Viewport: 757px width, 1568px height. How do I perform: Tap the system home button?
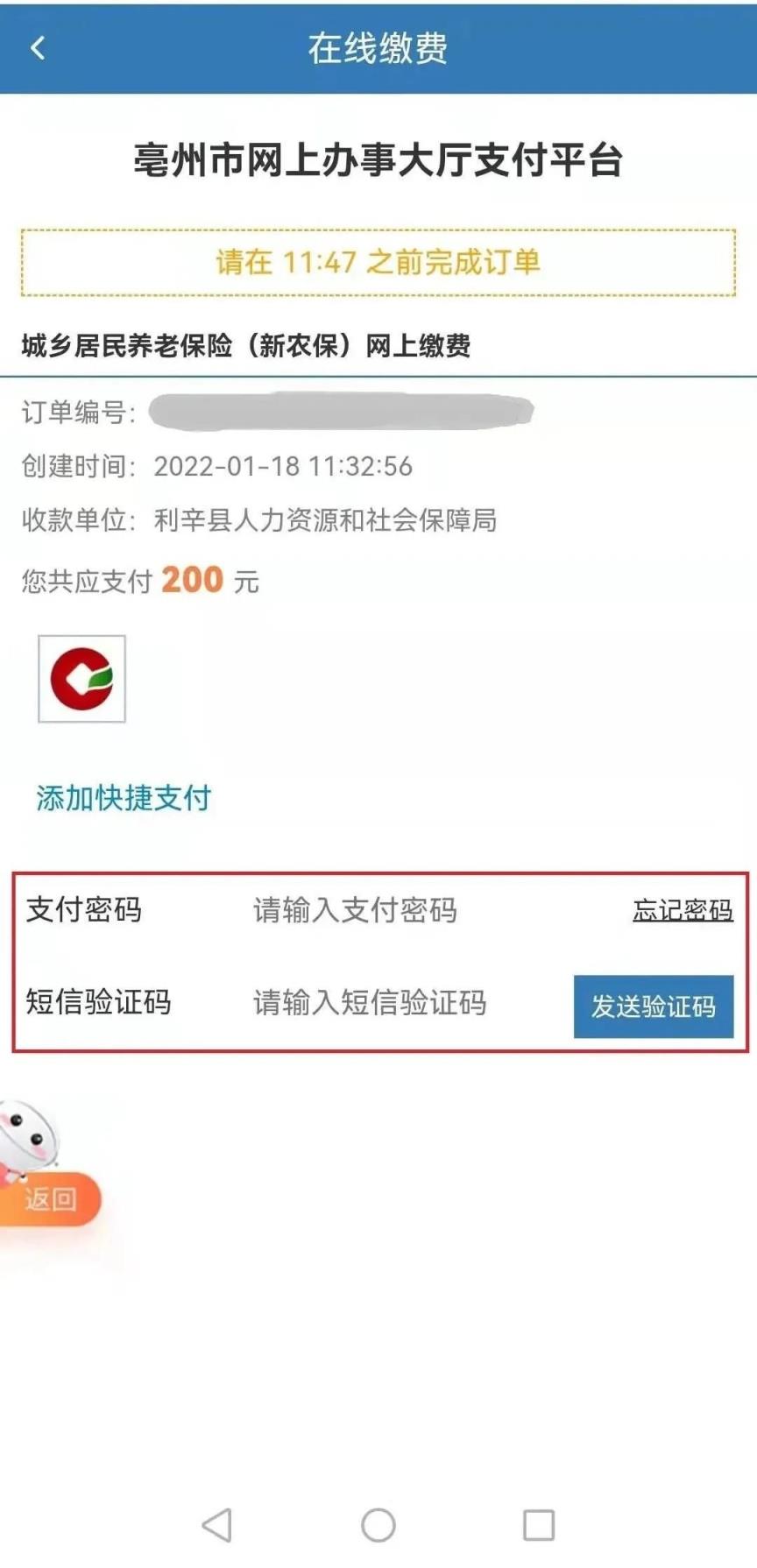click(378, 1525)
